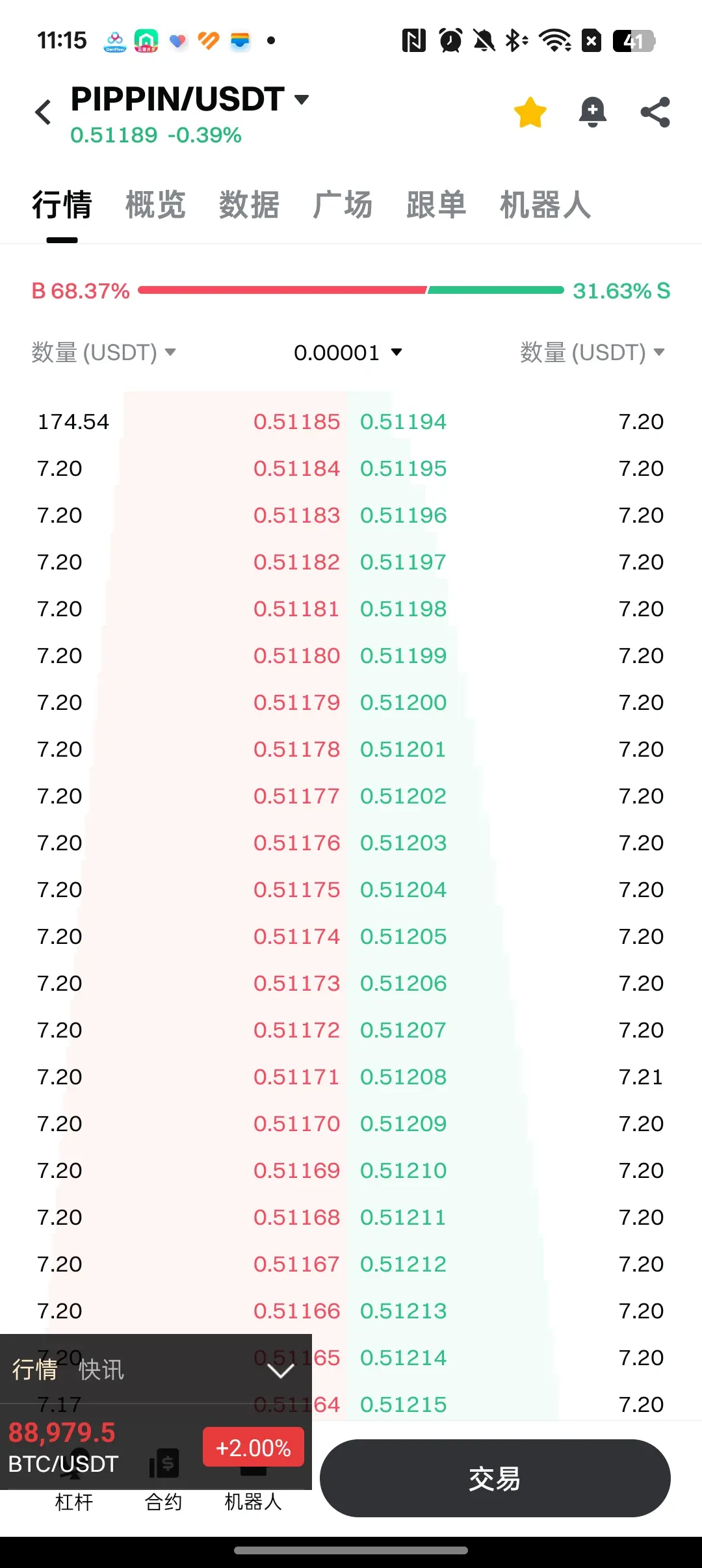
Task: Select the 0.51185 bid price row
Action: (296, 422)
